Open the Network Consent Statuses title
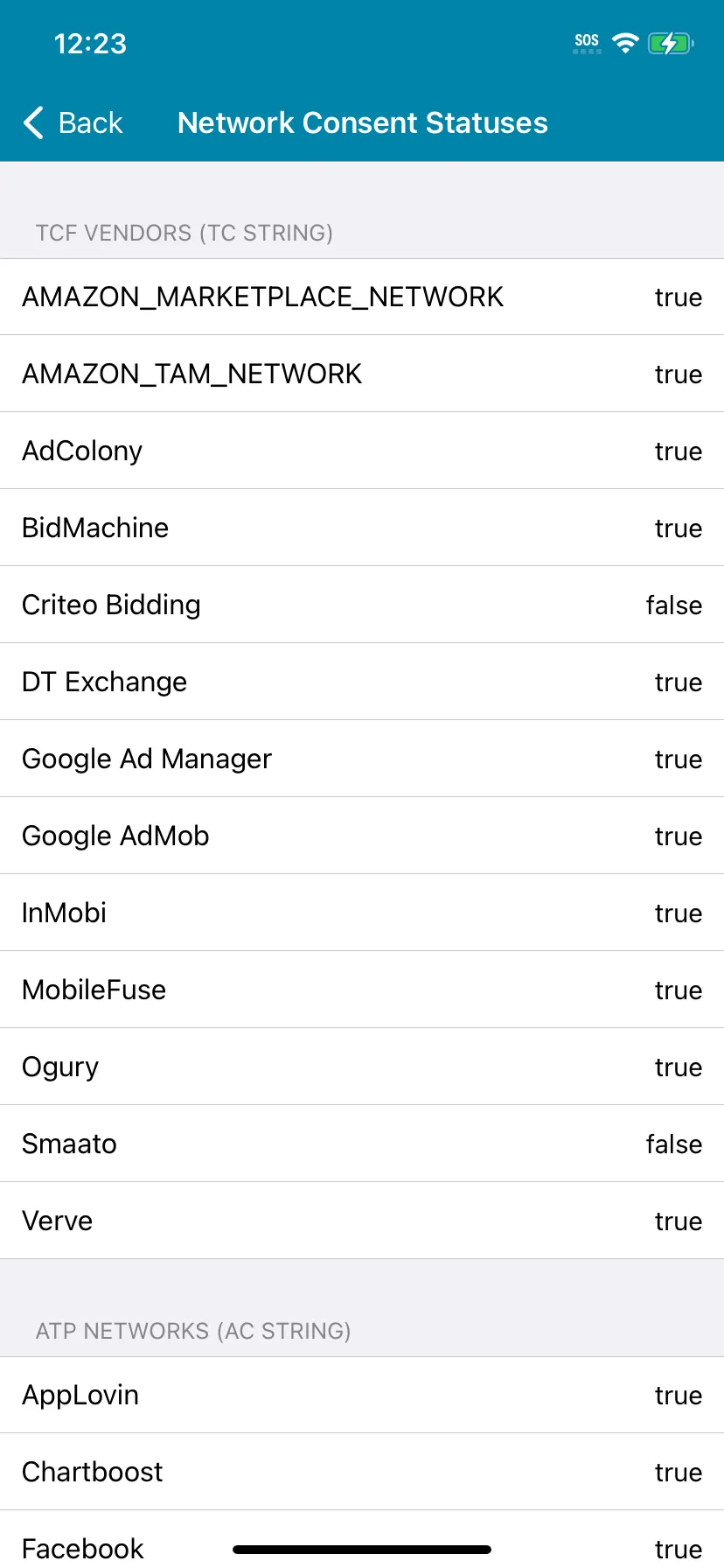The image size is (724, 1568). point(362,122)
